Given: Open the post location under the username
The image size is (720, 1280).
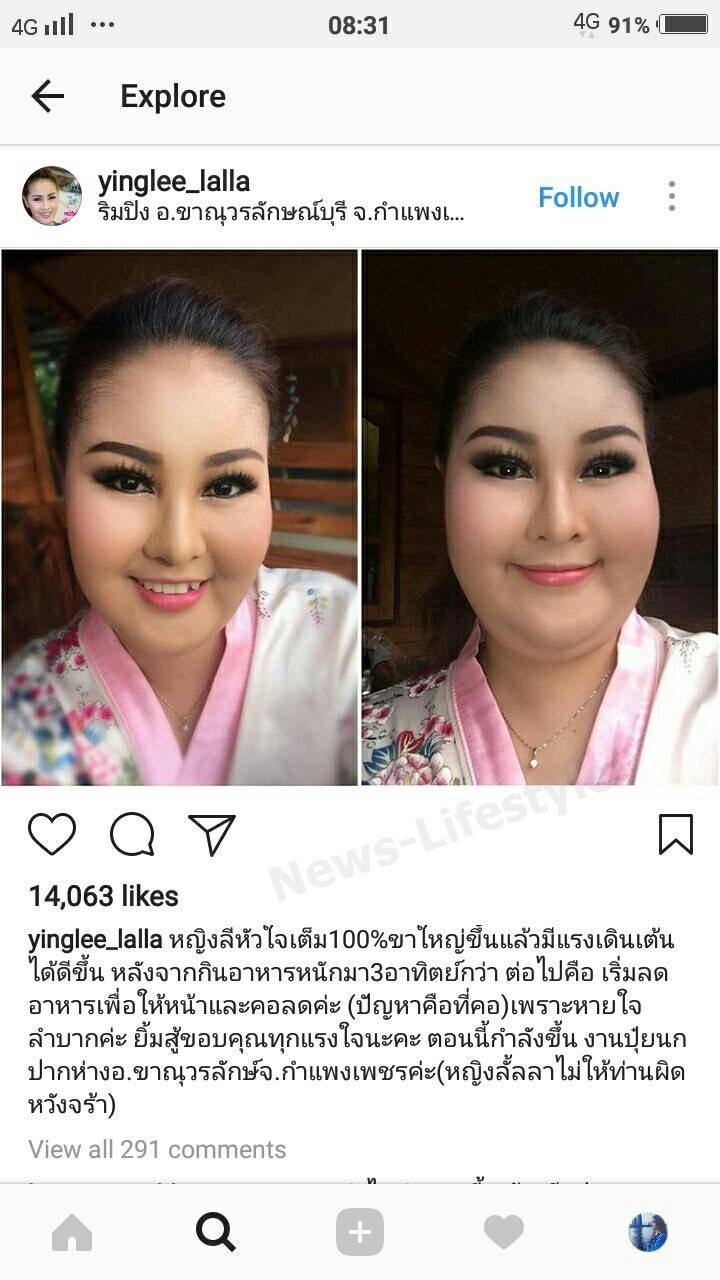Looking at the screenshot, I should (280, 213).
